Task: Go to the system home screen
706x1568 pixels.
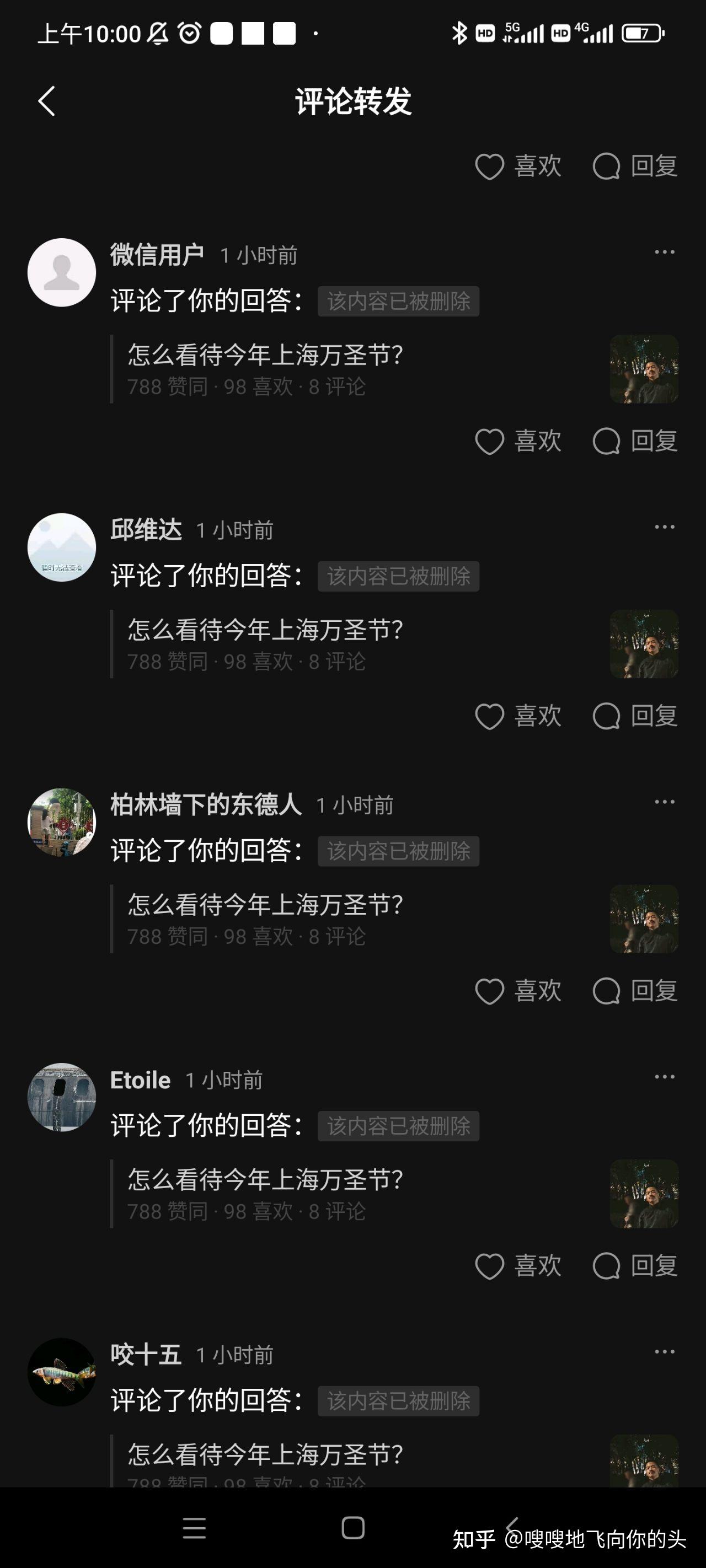Action: pos(352,1527)
